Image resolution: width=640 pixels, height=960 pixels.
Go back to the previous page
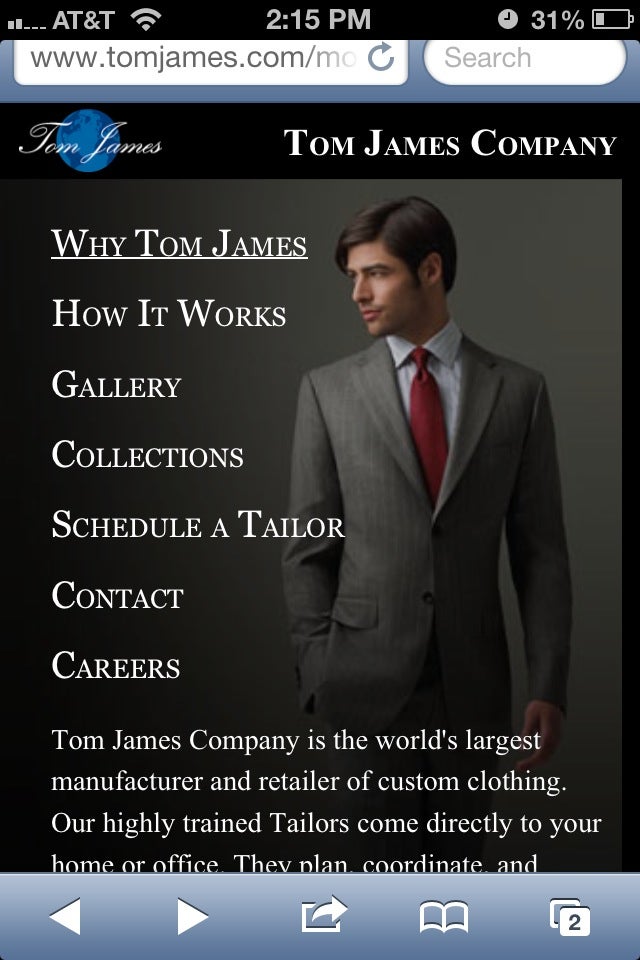65,916
